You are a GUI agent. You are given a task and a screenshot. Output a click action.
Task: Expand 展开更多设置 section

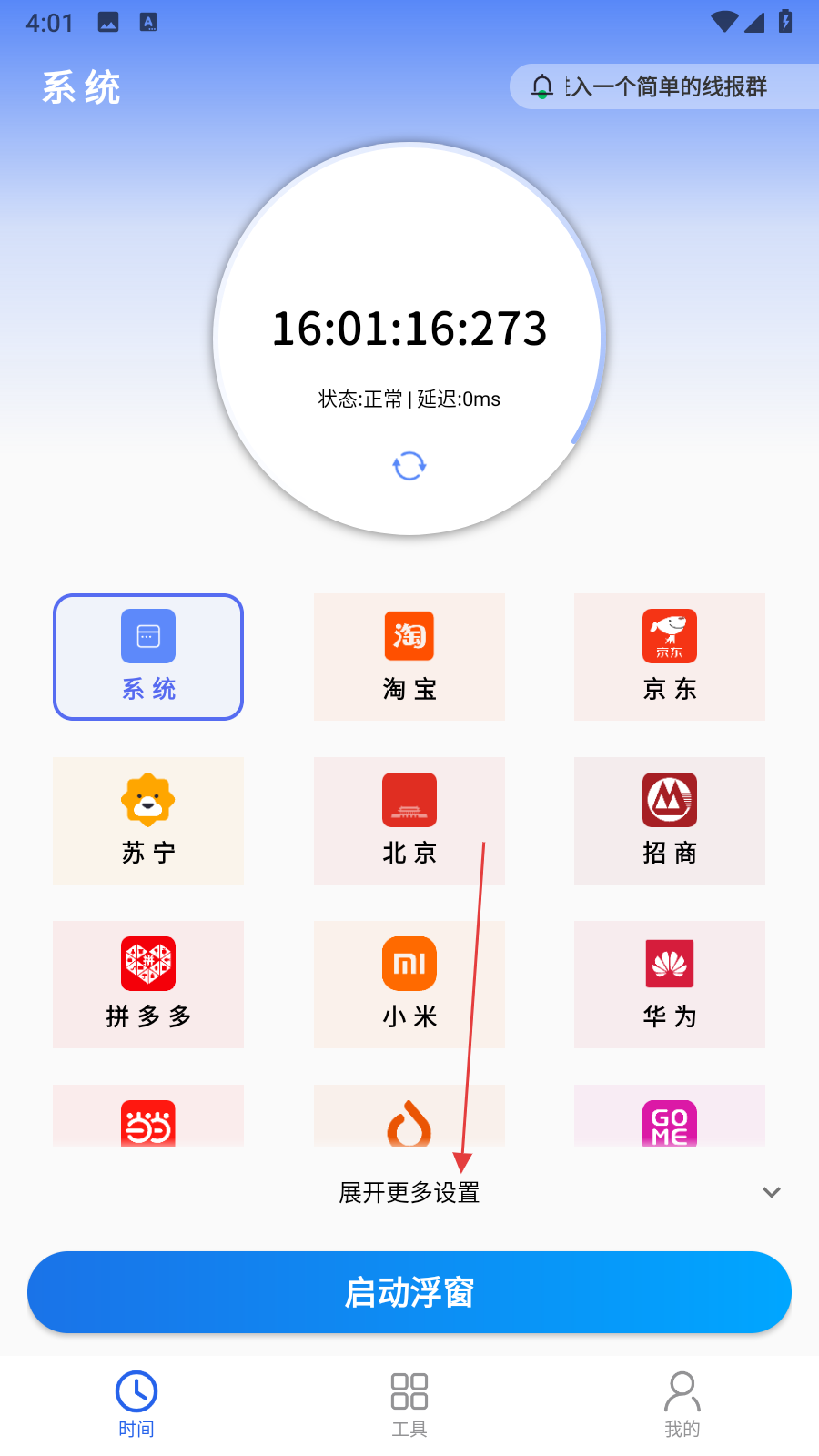pos(409,1192)
